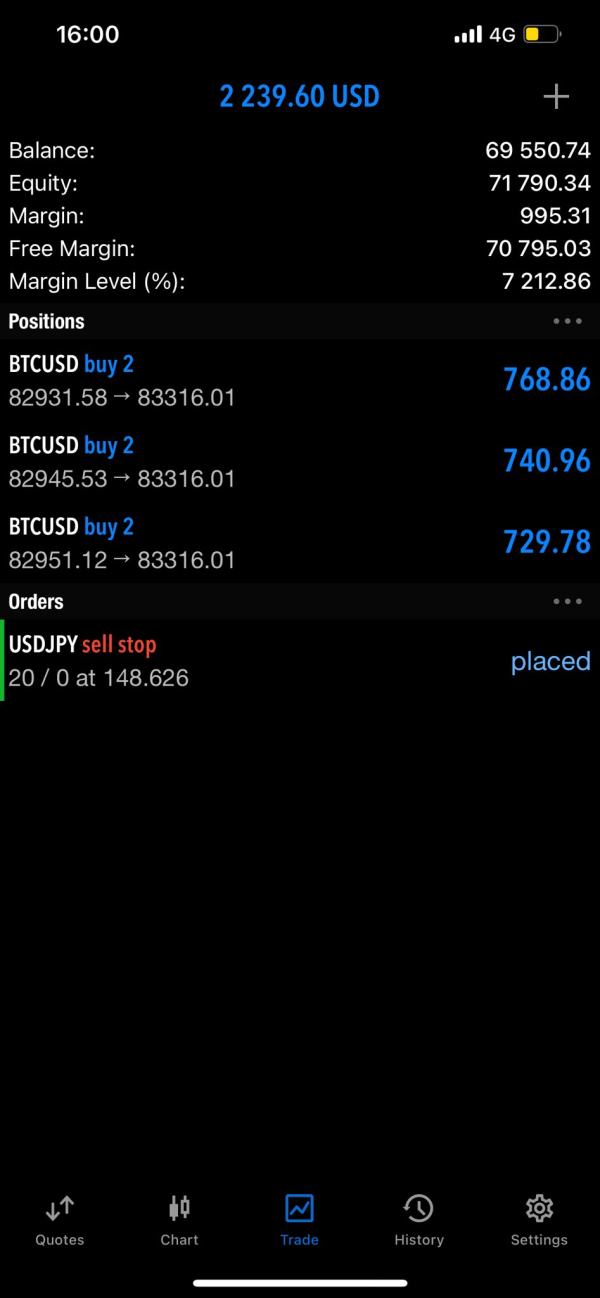Open the Settings tab
This screenshot has height=1298, width=600.
point(539,1220)
